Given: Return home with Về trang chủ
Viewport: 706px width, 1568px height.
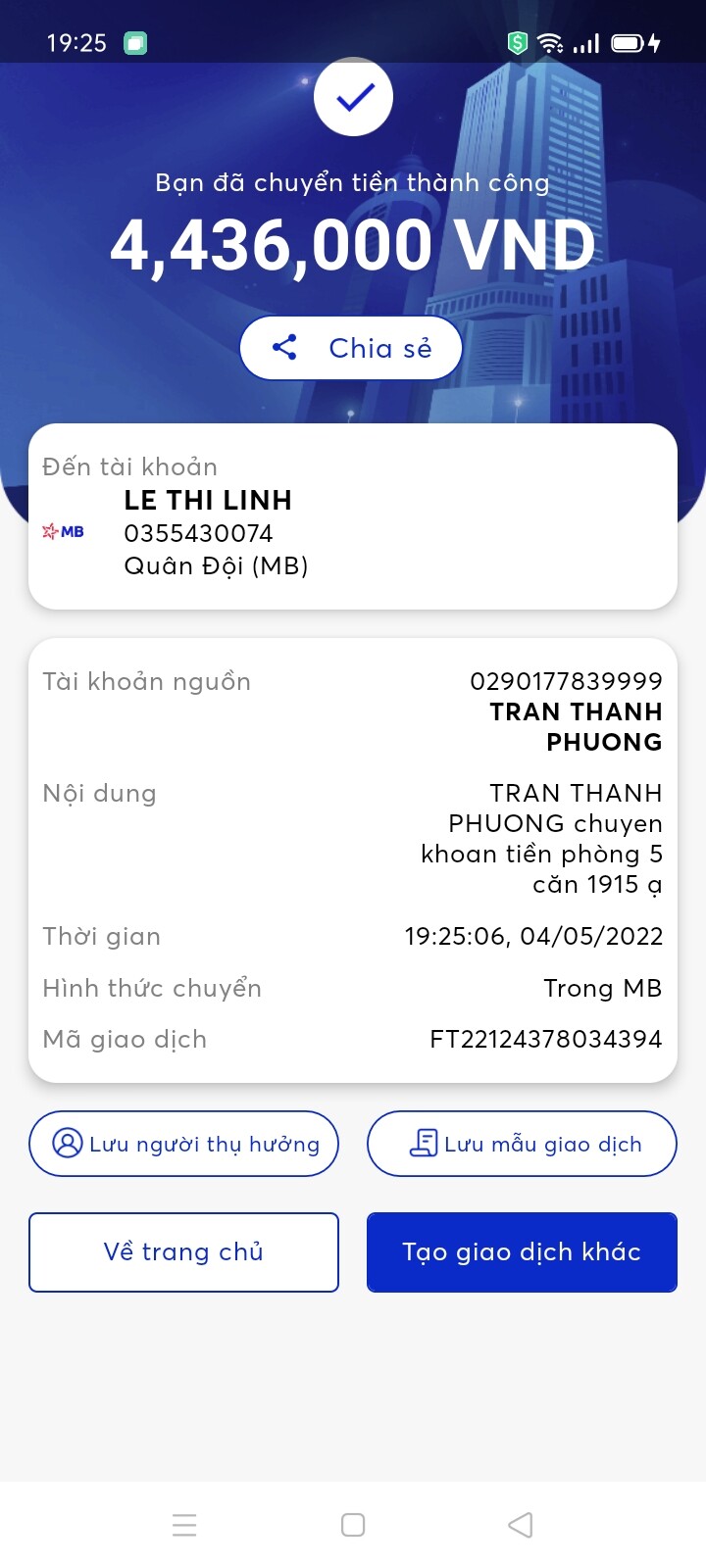Looking at the screenshot, I should pos(183,1252).
